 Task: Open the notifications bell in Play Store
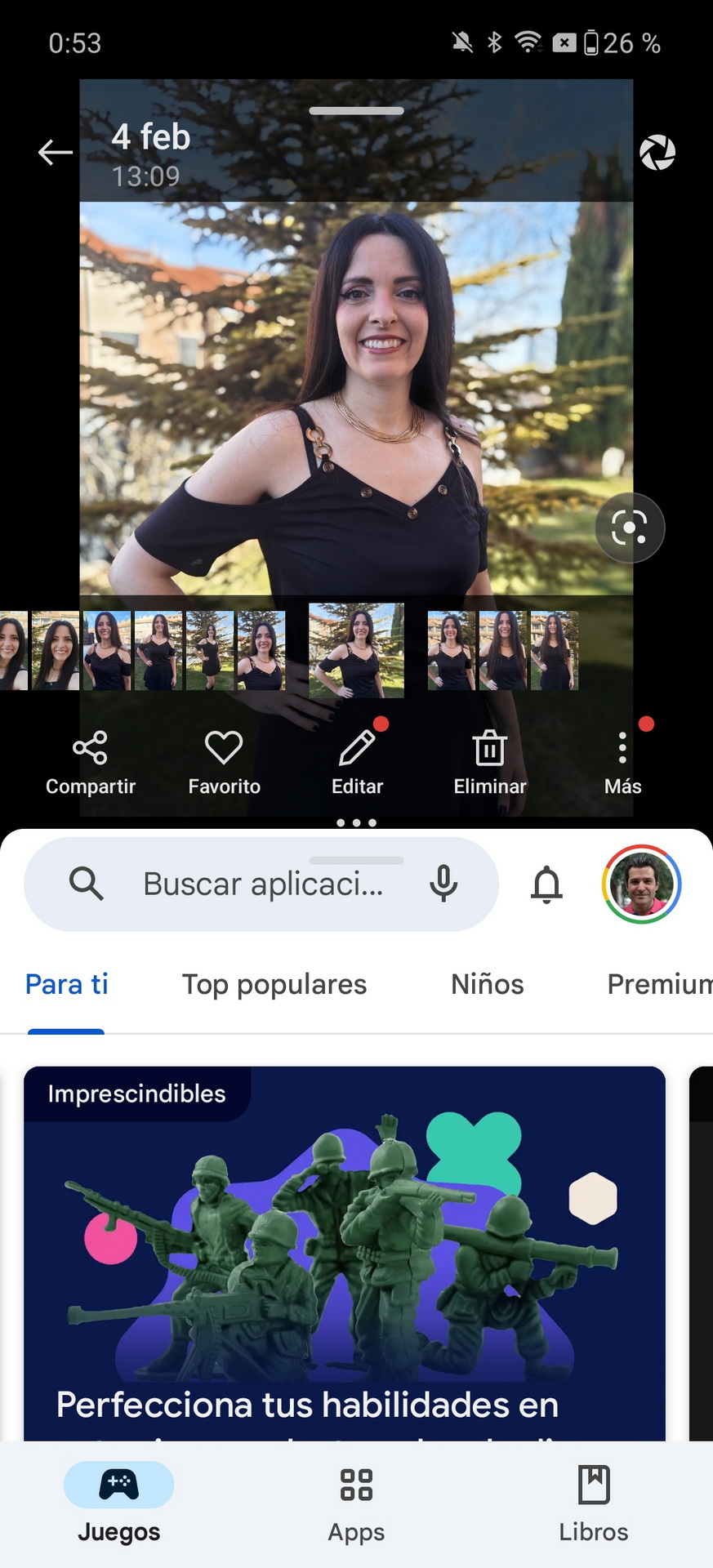[547, 884]
